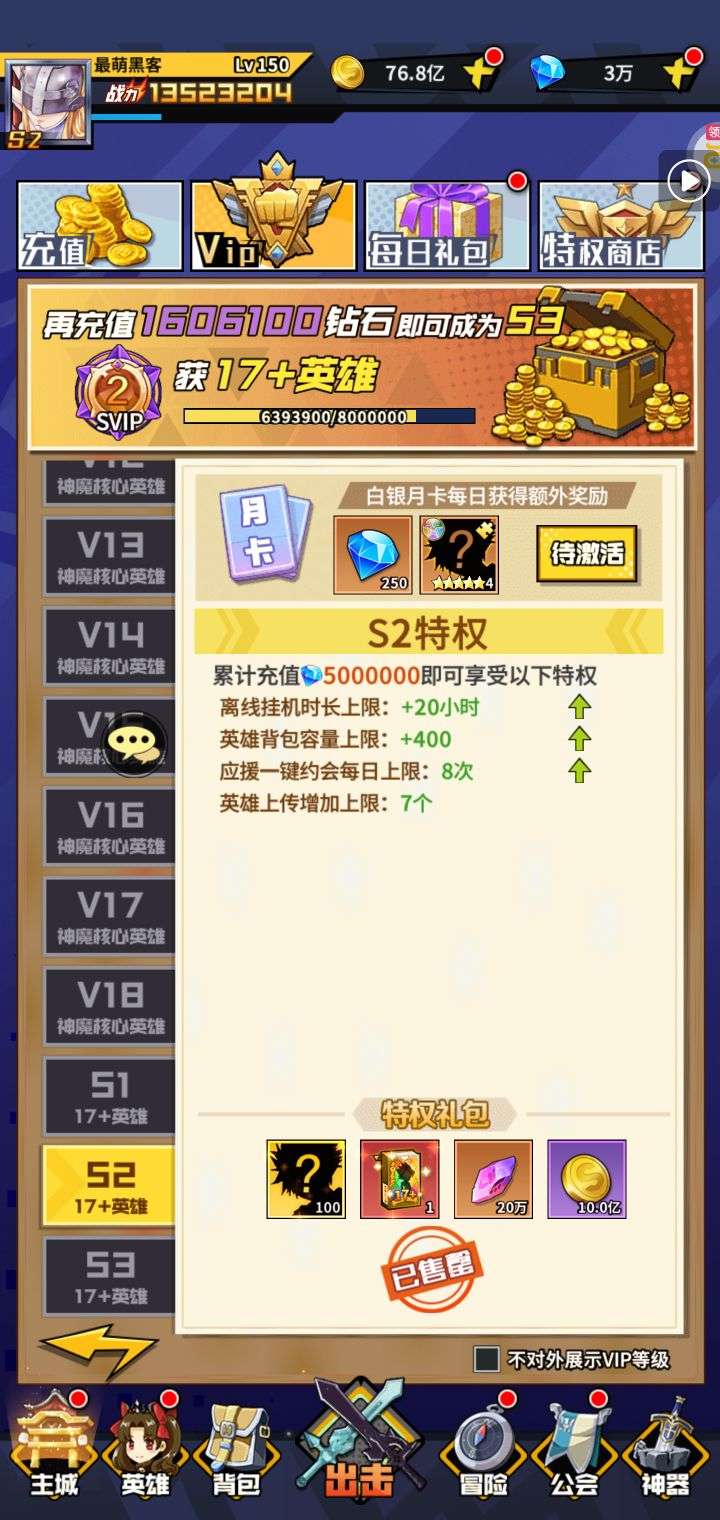Select the V14 privilege level
720x1520 pixels.
tap(110, 647)
